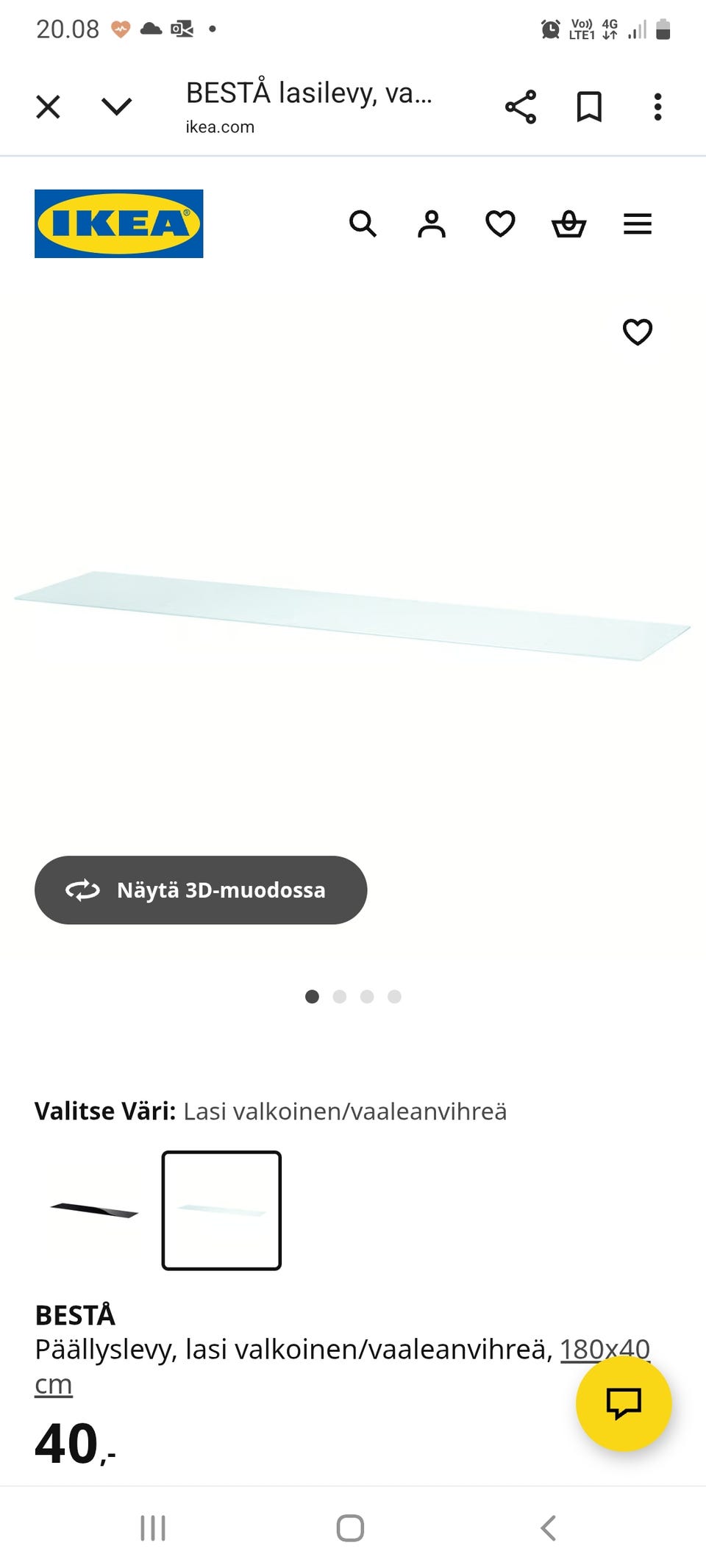
Task: Select the white/green glass swatch thumbnail
Action: pos(222,1210)
